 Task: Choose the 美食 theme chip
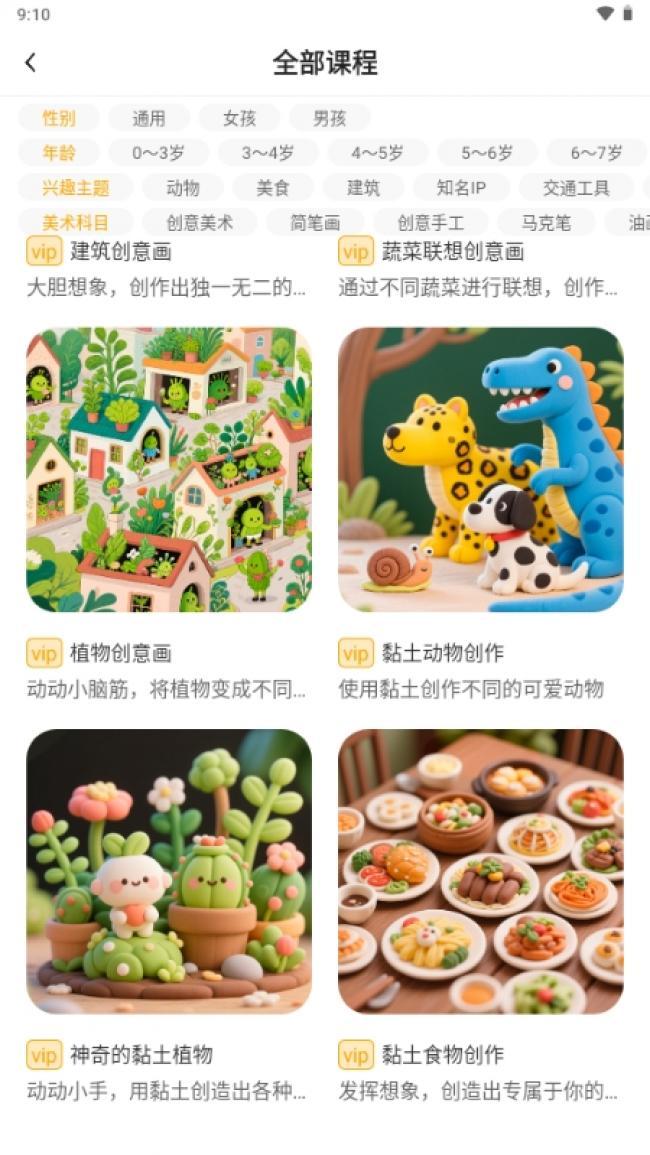(273, 188)
